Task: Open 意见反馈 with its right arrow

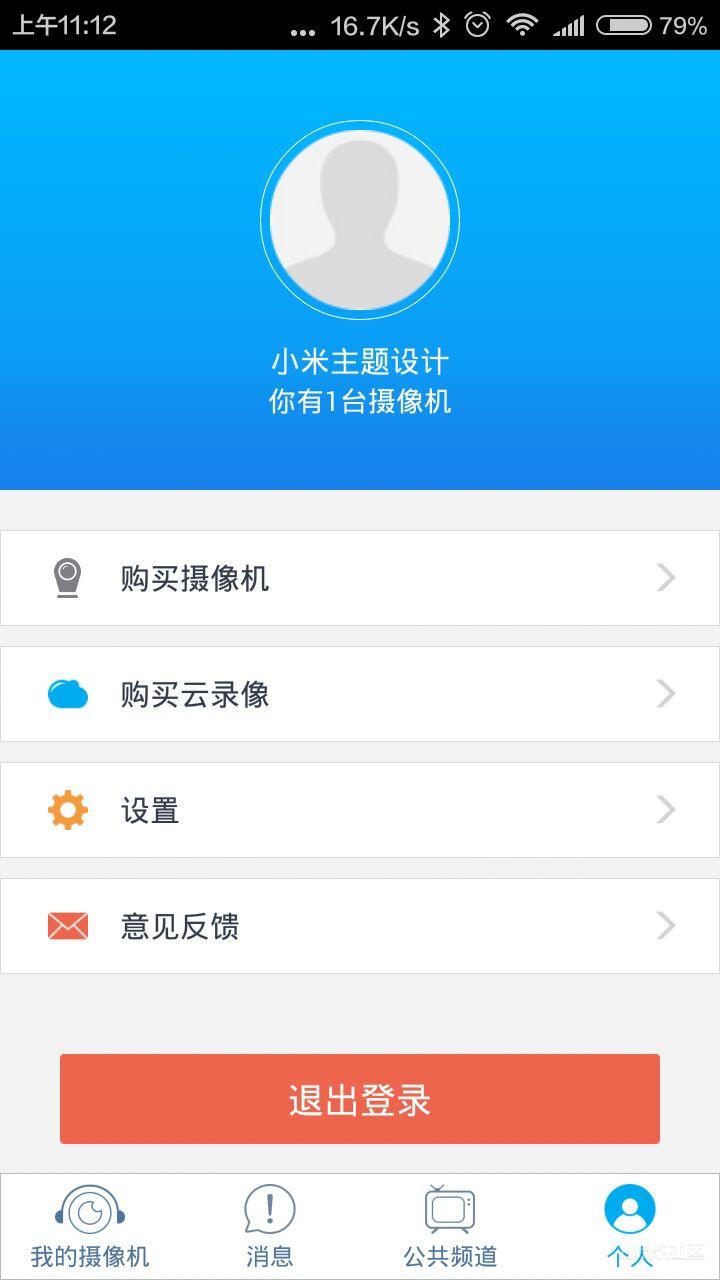Action: click(x=666, y=926)
